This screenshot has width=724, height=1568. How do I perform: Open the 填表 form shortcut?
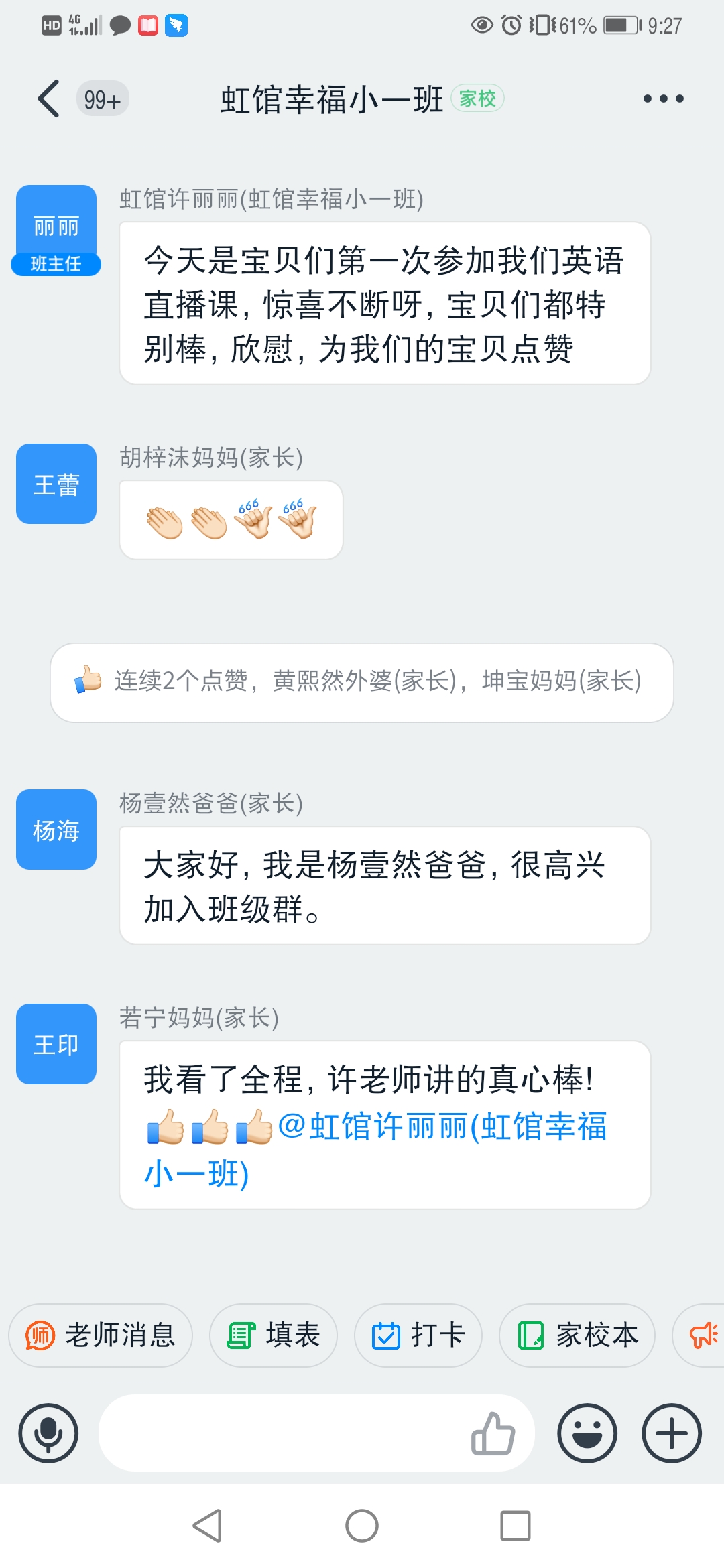[274, 1335]
